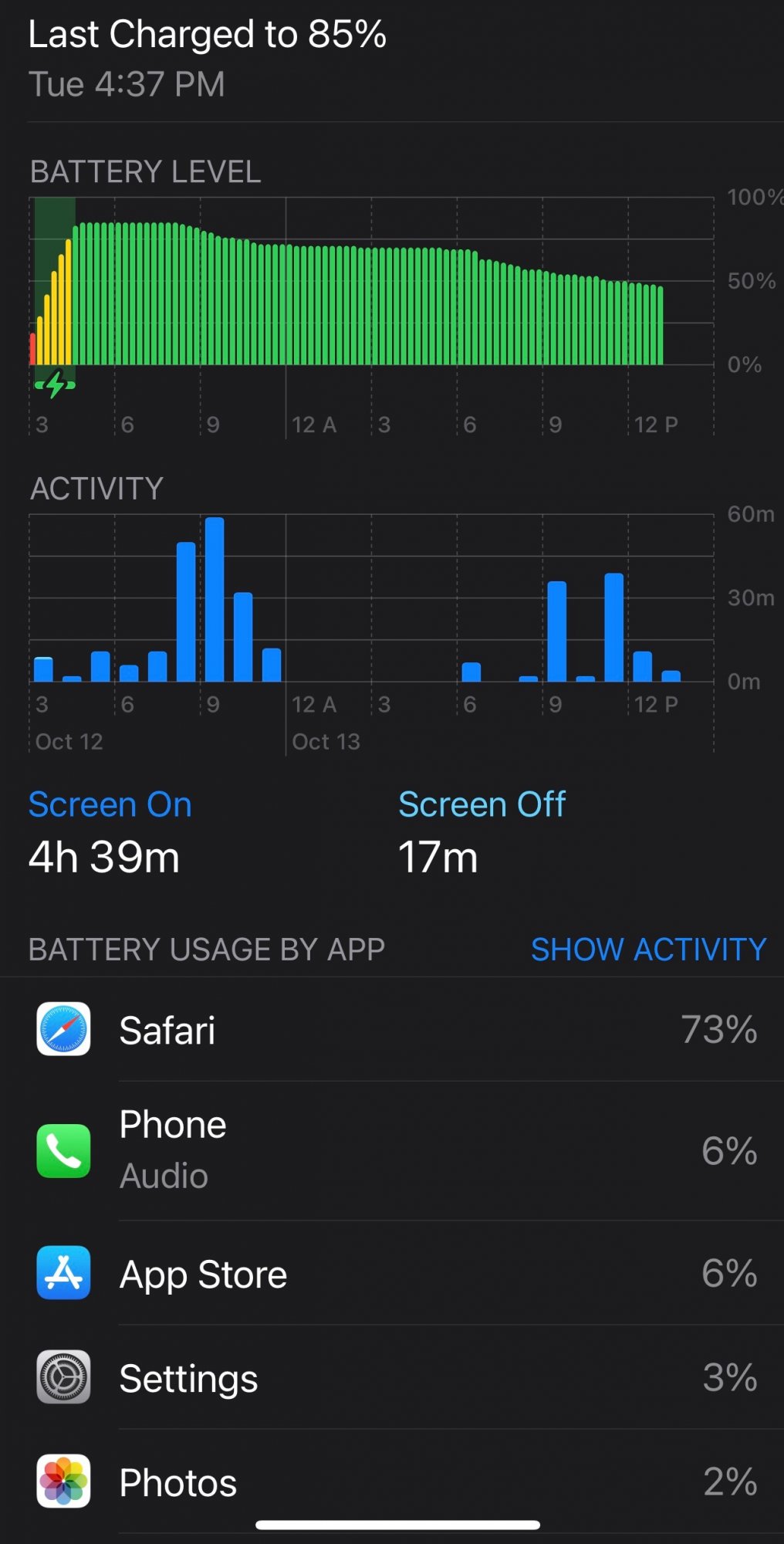The height and width of the screenshot is (1544, 784).
Task: View App Store battery usage details
Action: point(392,1274)
